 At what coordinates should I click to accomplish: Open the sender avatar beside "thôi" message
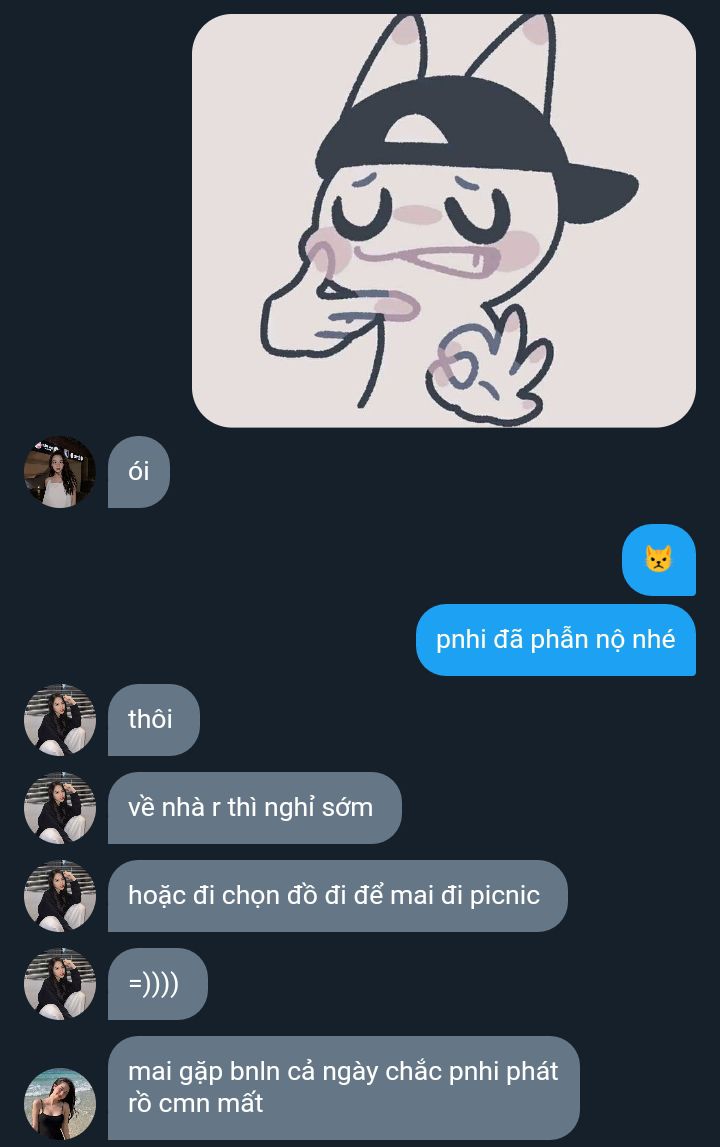click(x=60, y=720)
